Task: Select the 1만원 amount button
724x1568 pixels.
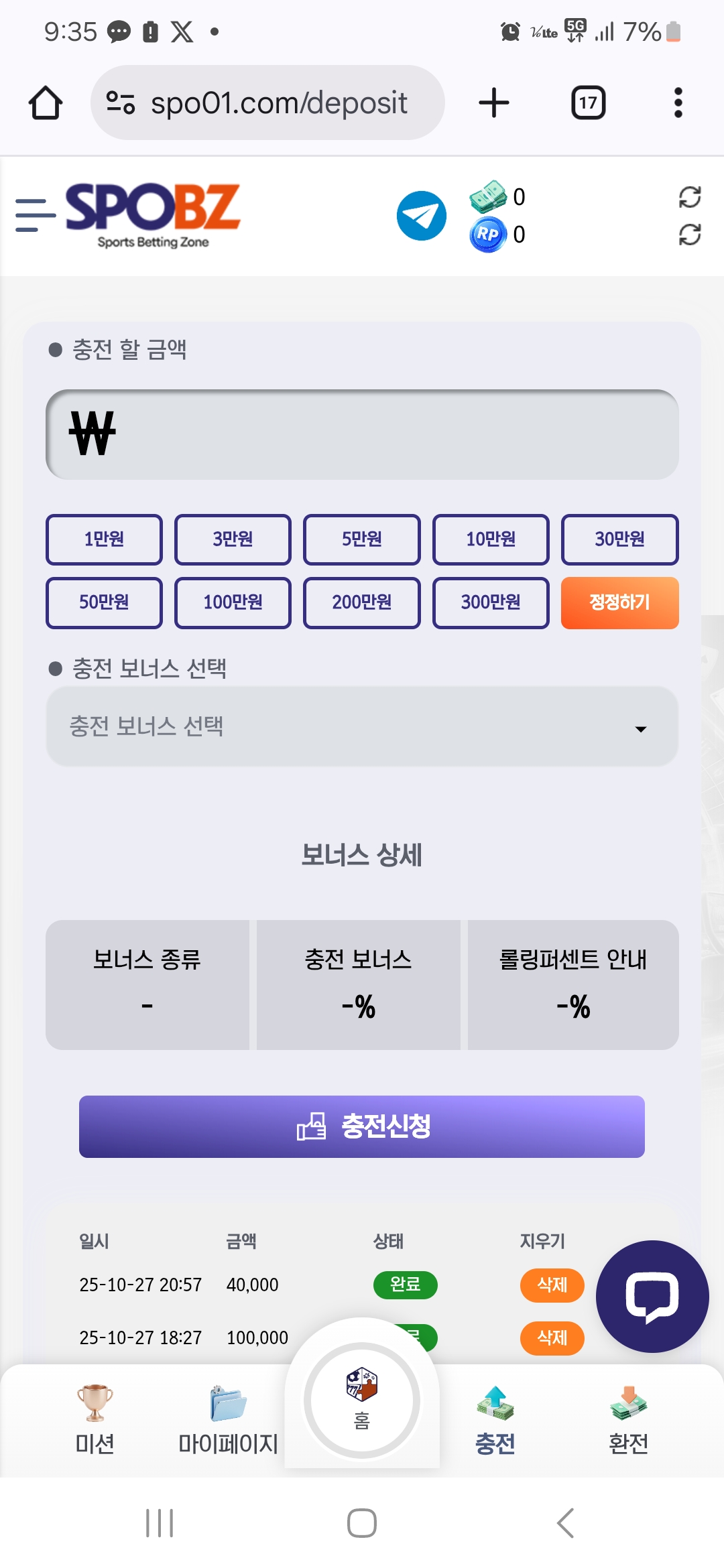Action: (x=104, y=539)
